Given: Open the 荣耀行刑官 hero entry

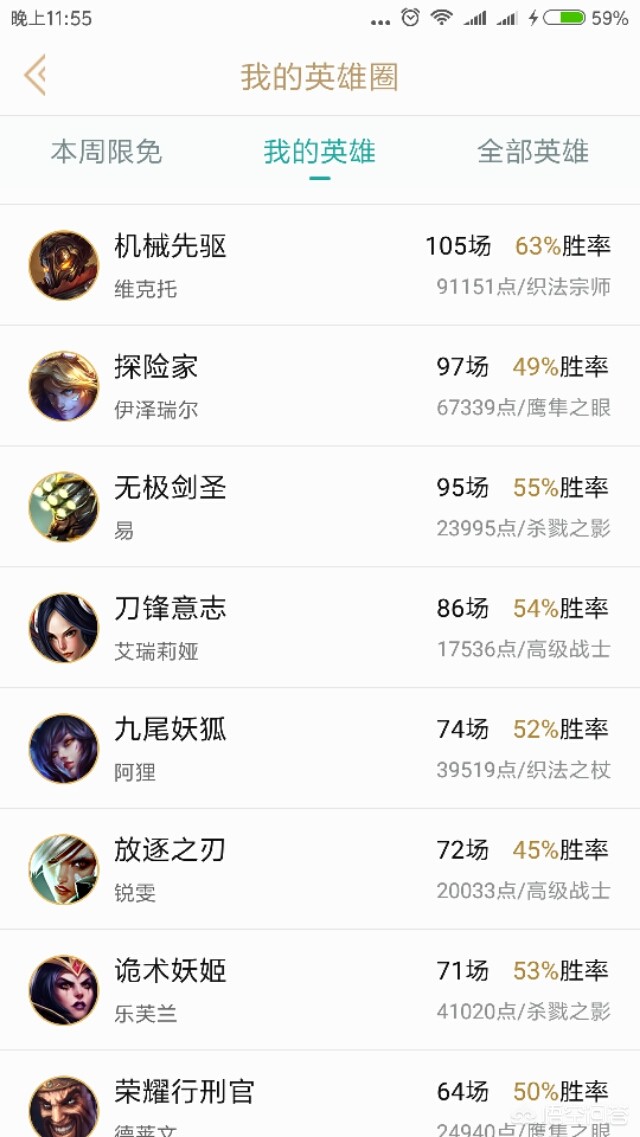Looking at the screenshot, I should 320,1098.
